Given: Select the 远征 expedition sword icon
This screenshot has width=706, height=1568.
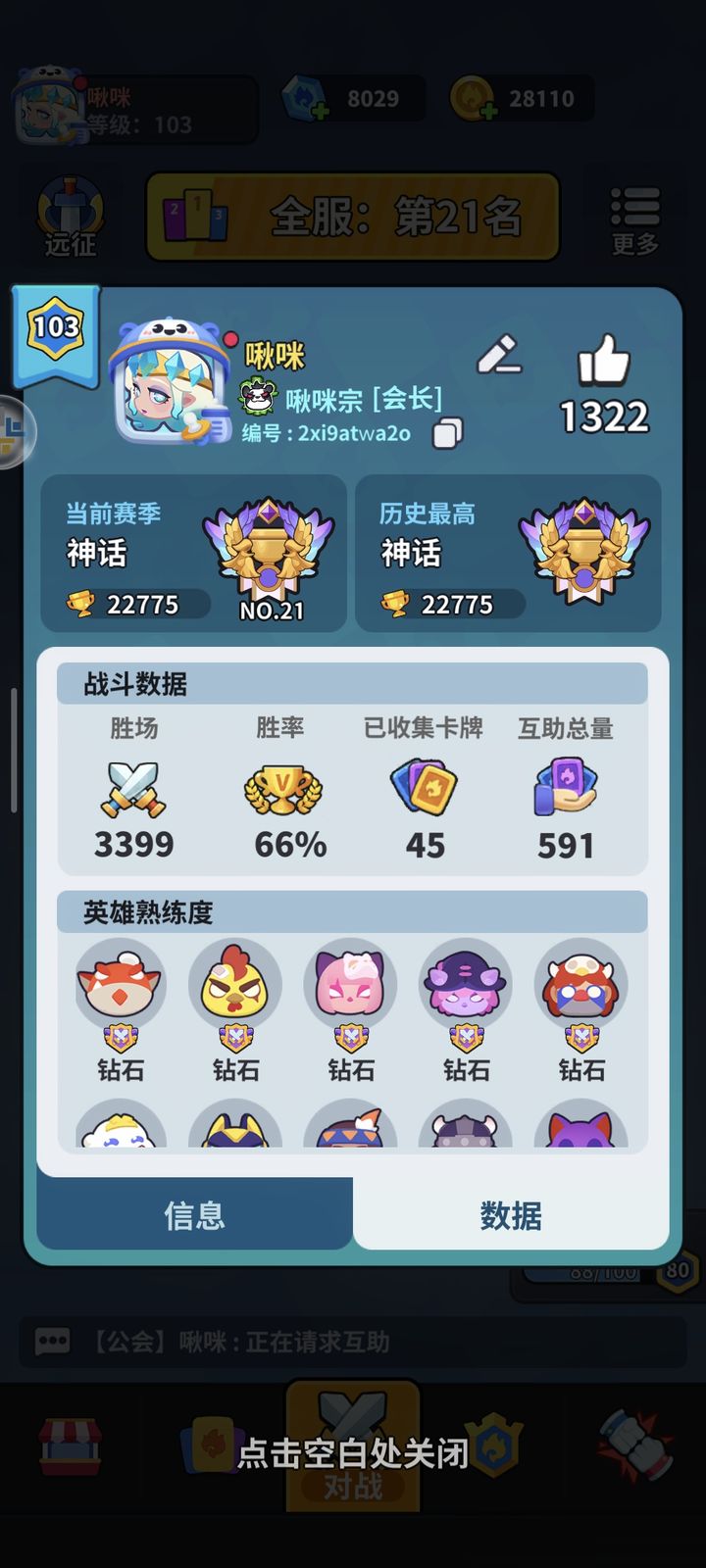Looking at the screenshot, I should (x=67, y=209).
